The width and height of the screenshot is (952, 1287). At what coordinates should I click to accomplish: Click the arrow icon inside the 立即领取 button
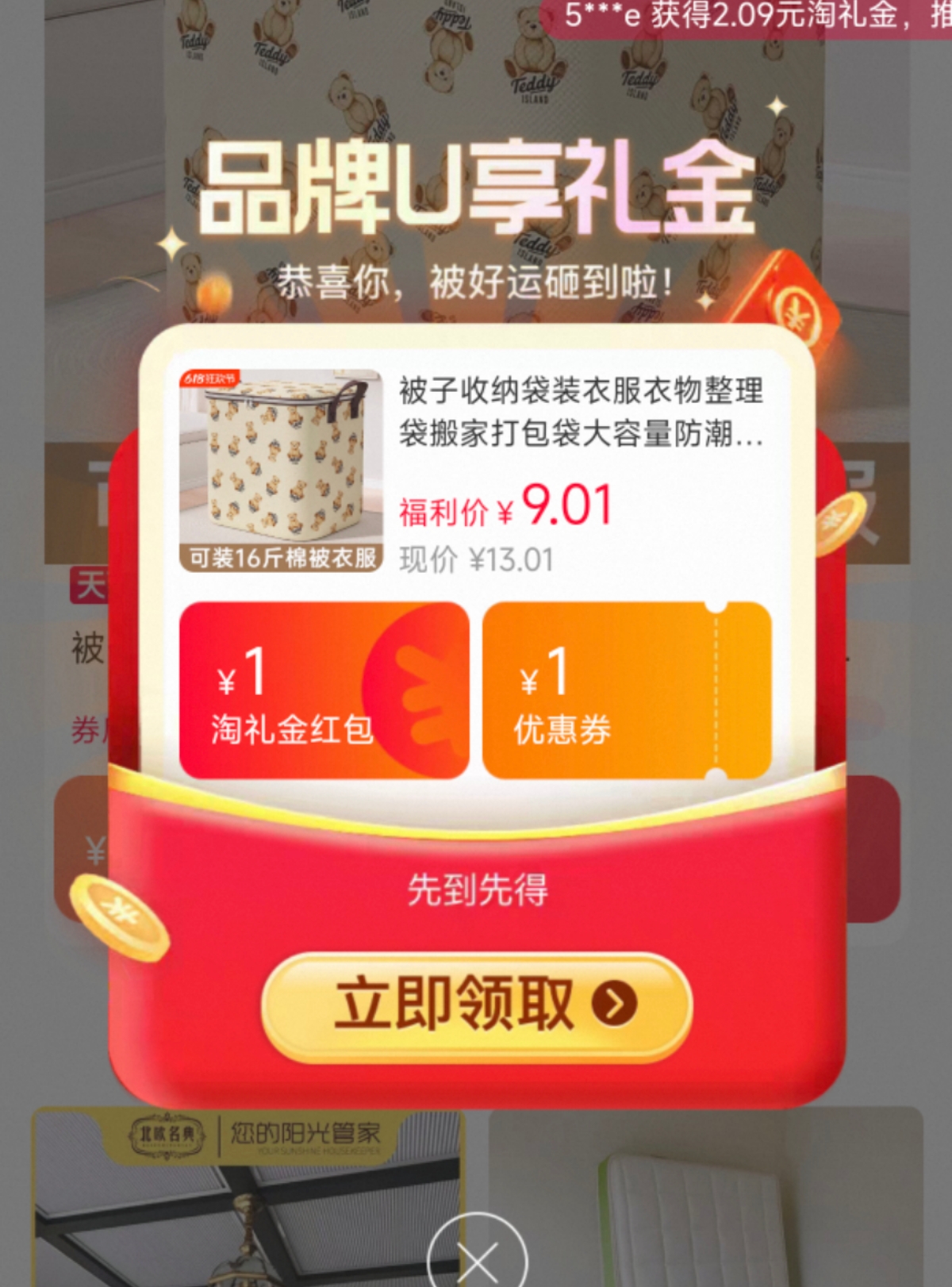610,1004
